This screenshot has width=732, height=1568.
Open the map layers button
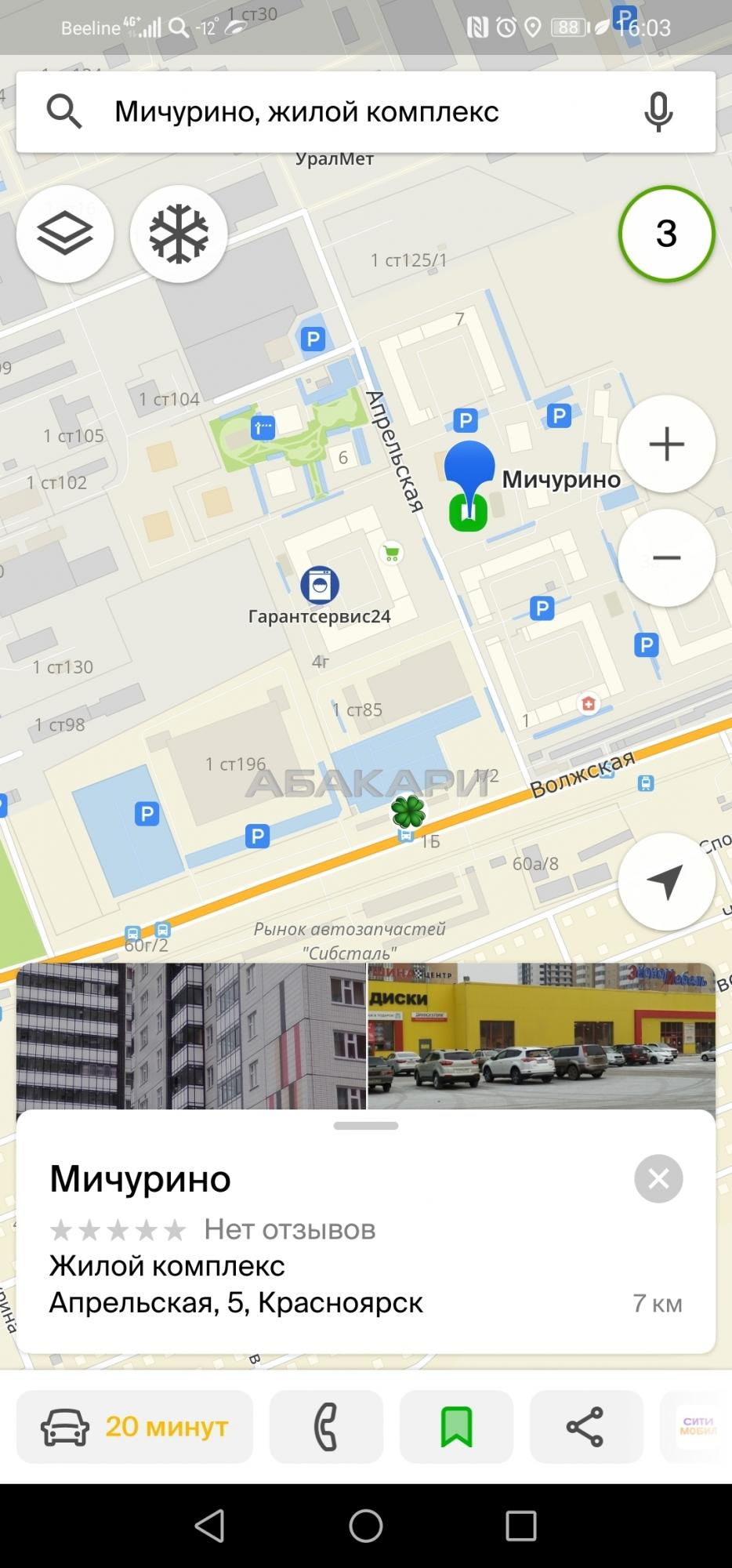tap(65, 234)
